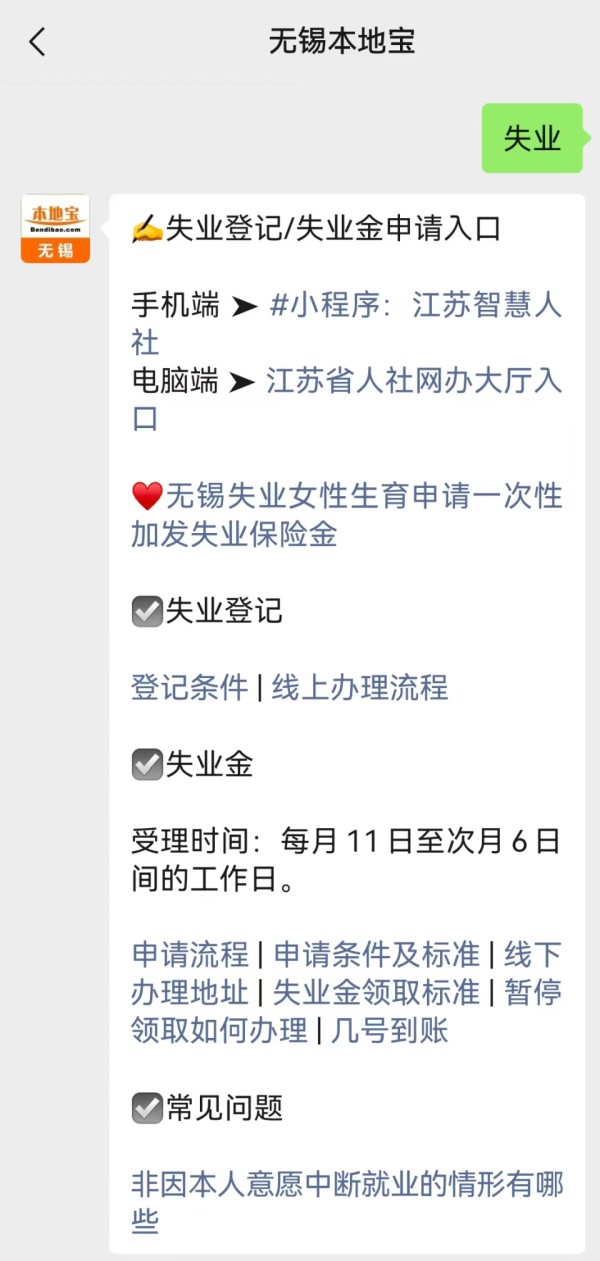Image resolution: width=600 pixels, height=1261 pixels.
Task: Open 线上办理流程 link
Action: 360,688
